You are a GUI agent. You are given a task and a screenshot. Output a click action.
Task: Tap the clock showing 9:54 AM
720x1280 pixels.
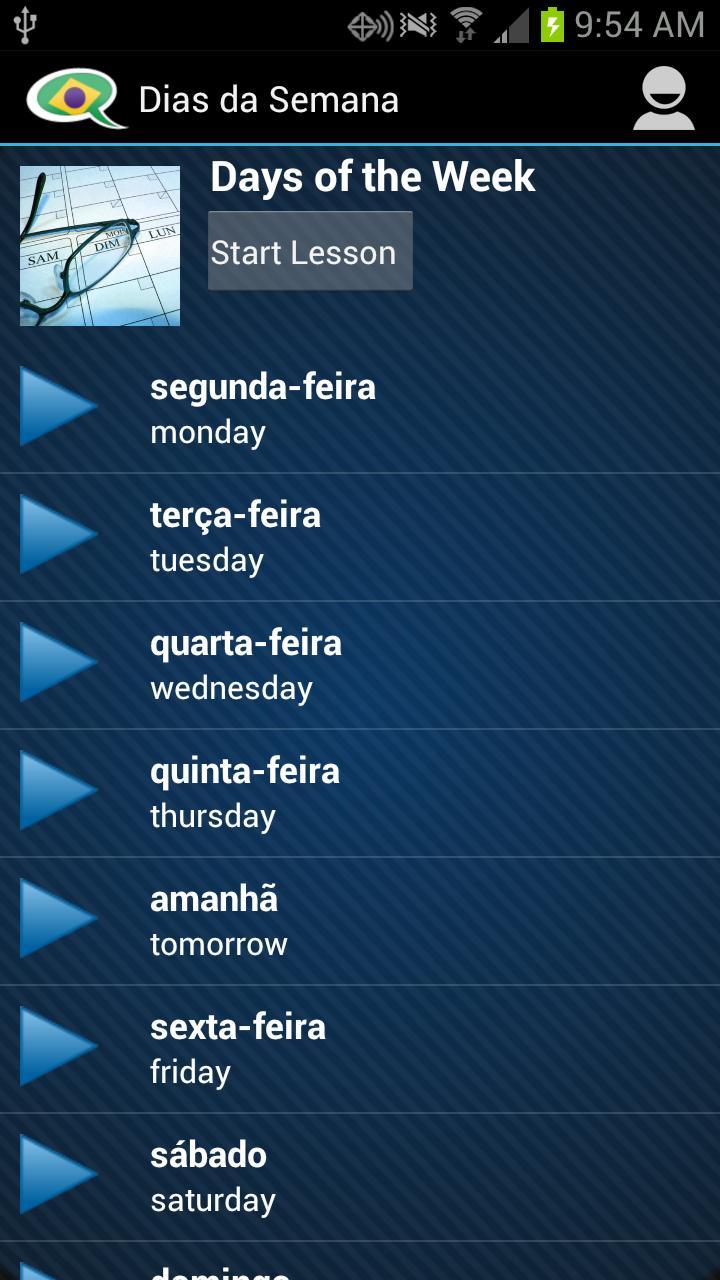click(645, 23)
